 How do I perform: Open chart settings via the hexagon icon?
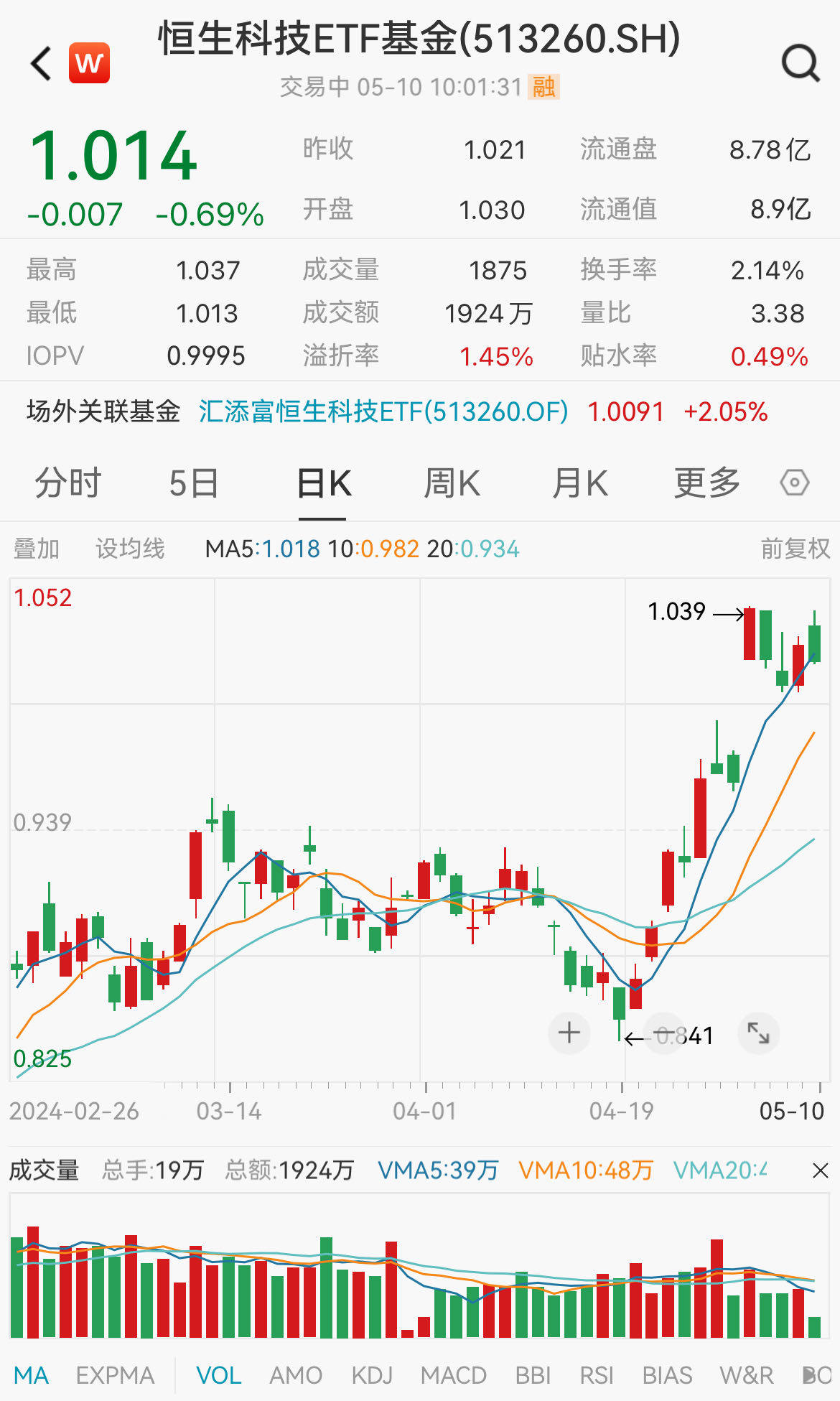[x=794, y=483]
